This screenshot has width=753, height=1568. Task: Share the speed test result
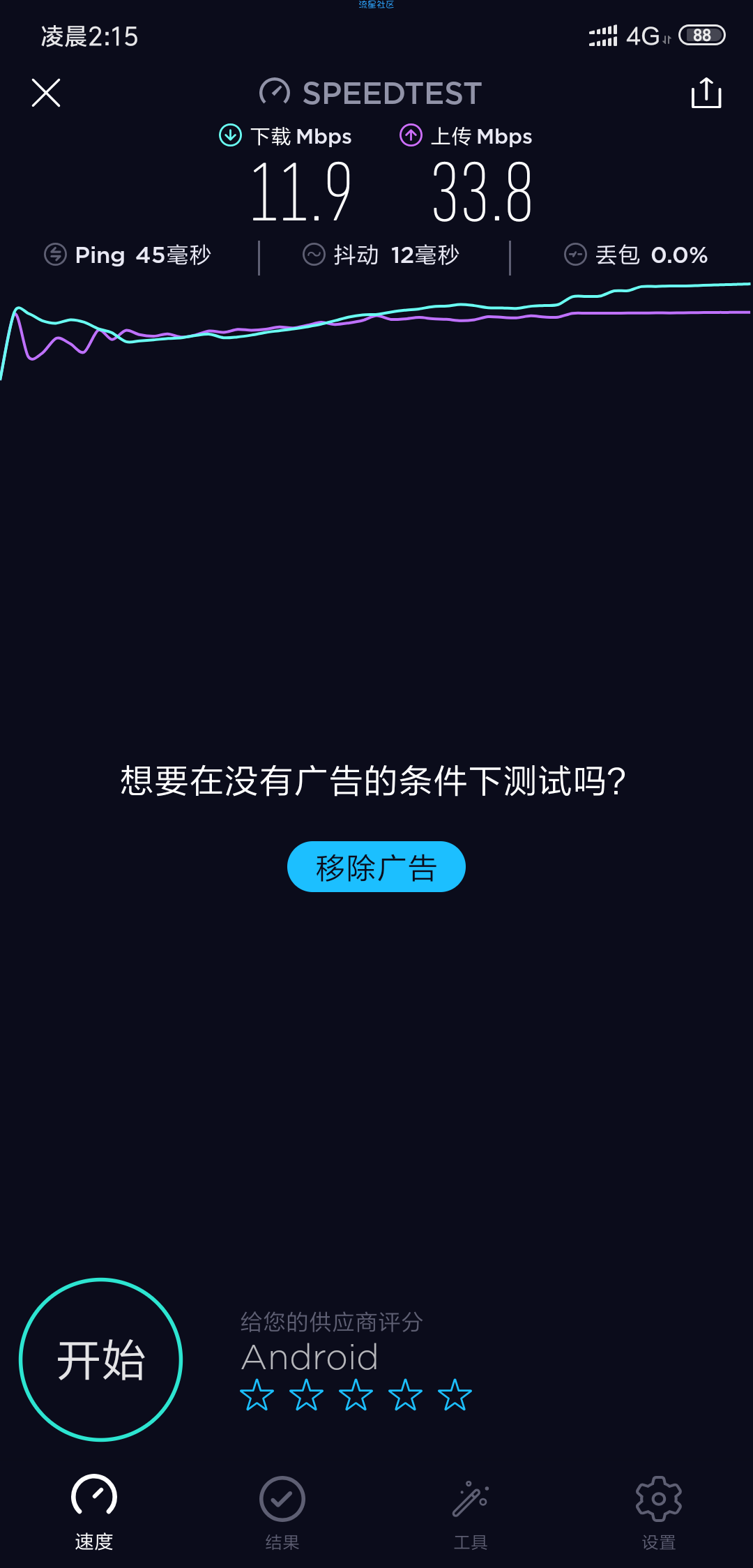706,93
